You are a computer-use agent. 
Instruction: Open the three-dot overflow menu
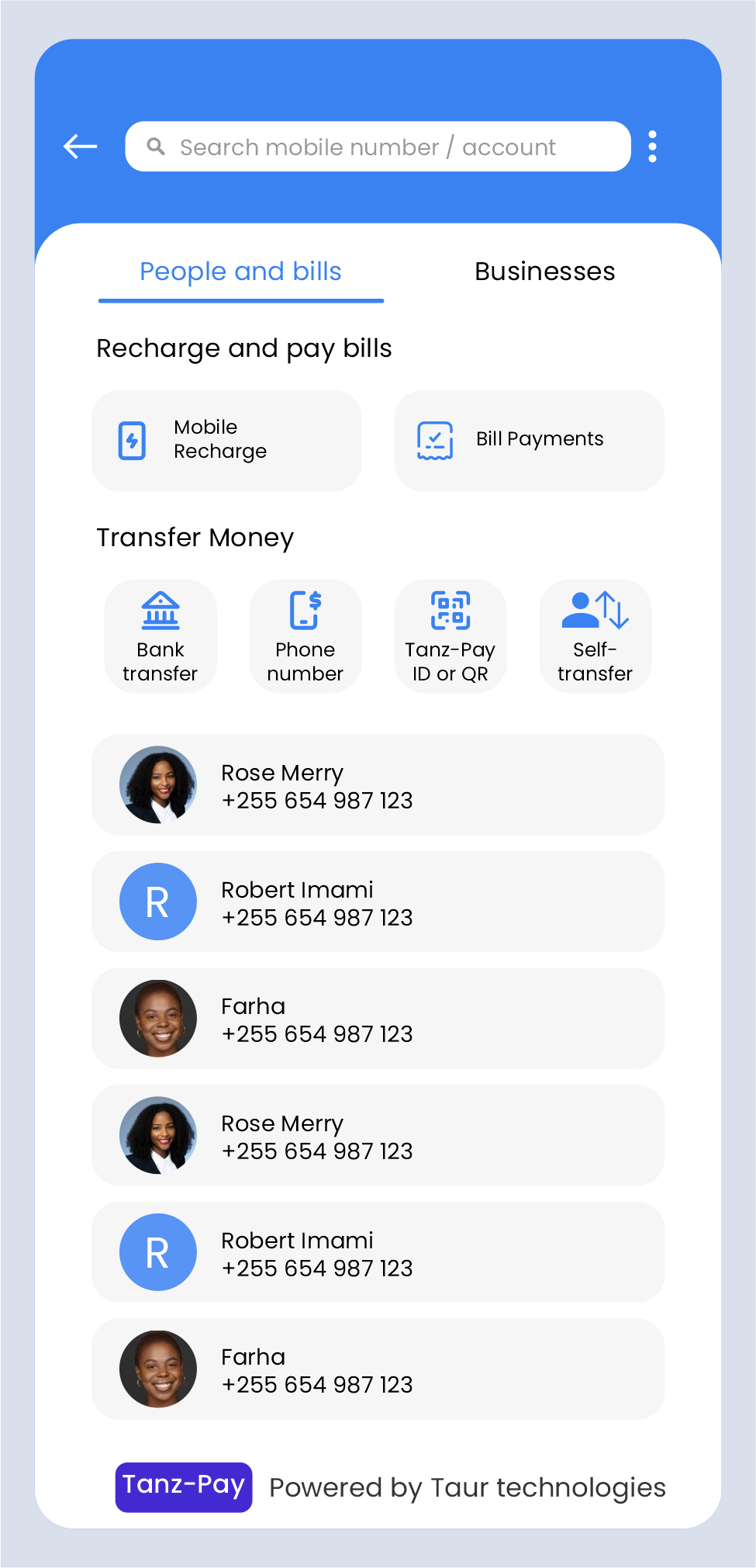(x=652, y=147)
